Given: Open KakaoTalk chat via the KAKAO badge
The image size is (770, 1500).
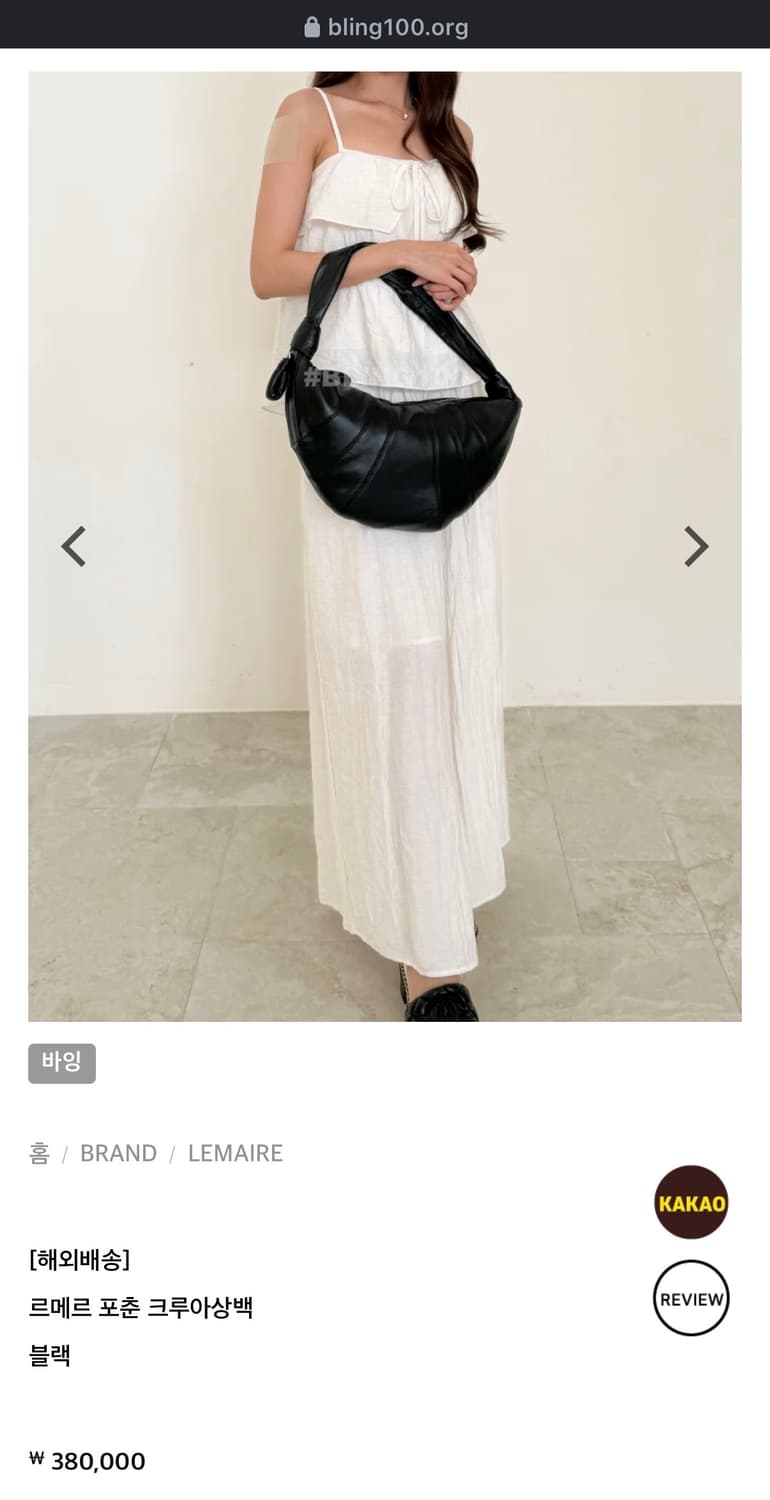Looking at the screenshot, I should point(691,1202).
